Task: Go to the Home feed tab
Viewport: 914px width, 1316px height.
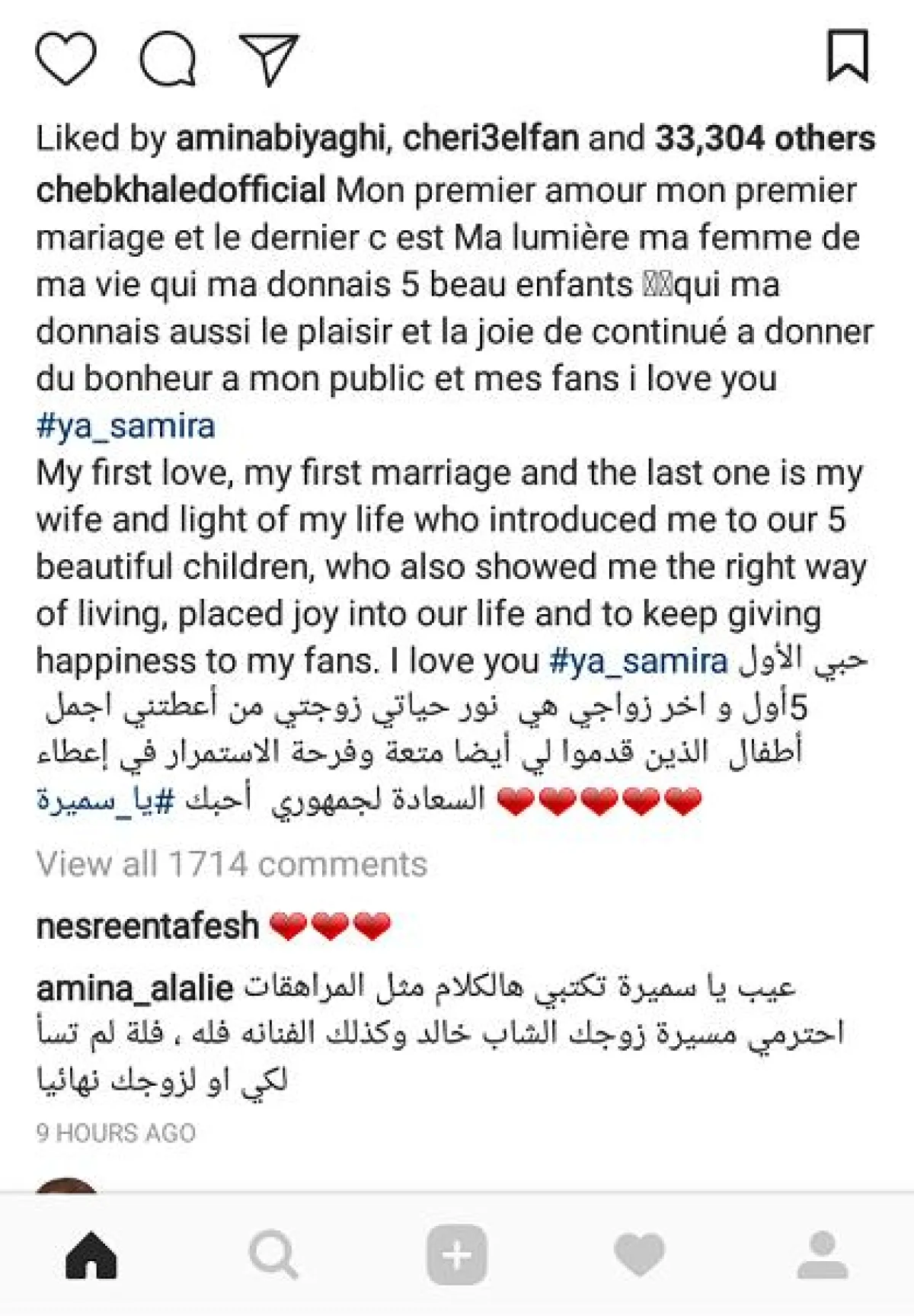Action: click(91, 1255)
